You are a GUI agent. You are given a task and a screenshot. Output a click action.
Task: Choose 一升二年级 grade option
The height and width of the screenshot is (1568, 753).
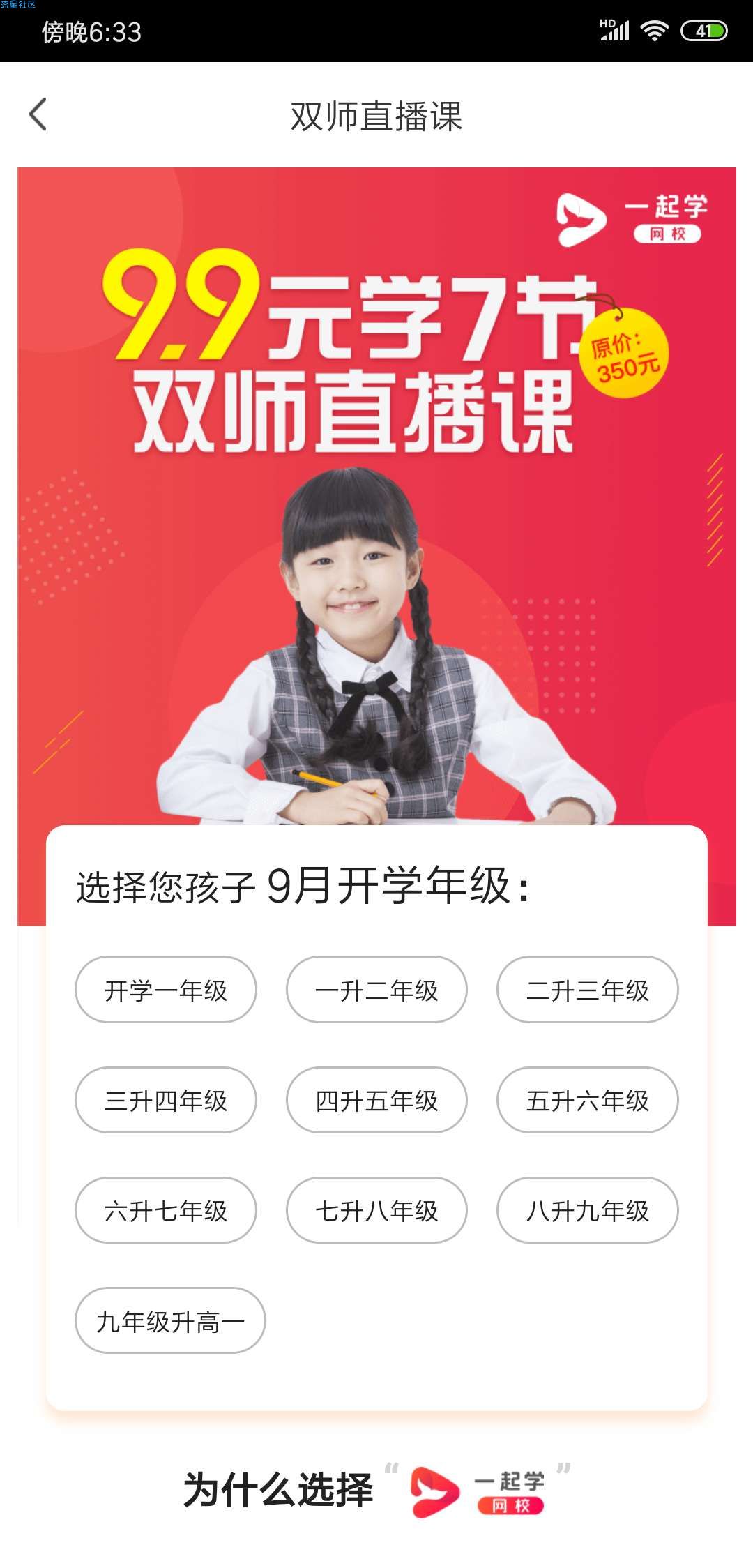[x=376, y=990]
